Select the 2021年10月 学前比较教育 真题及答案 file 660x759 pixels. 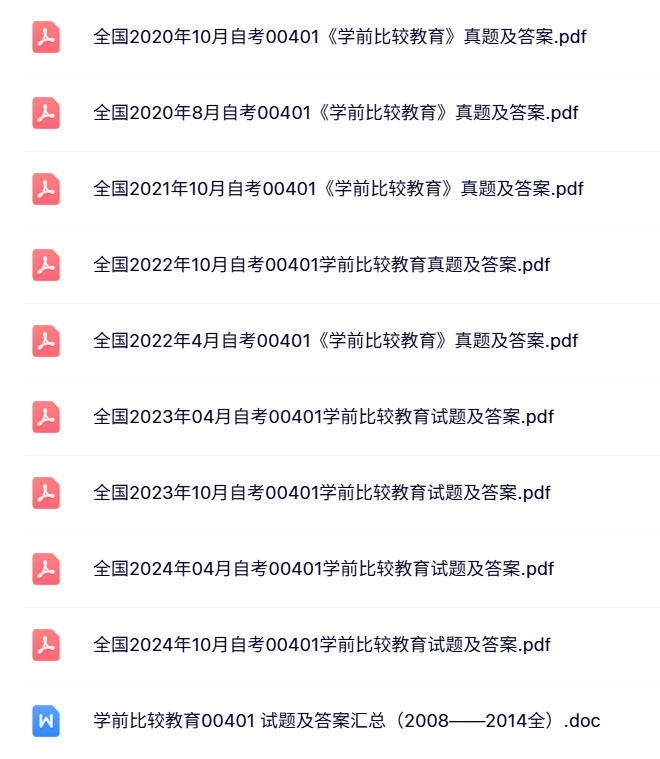[x=338, y=189]
